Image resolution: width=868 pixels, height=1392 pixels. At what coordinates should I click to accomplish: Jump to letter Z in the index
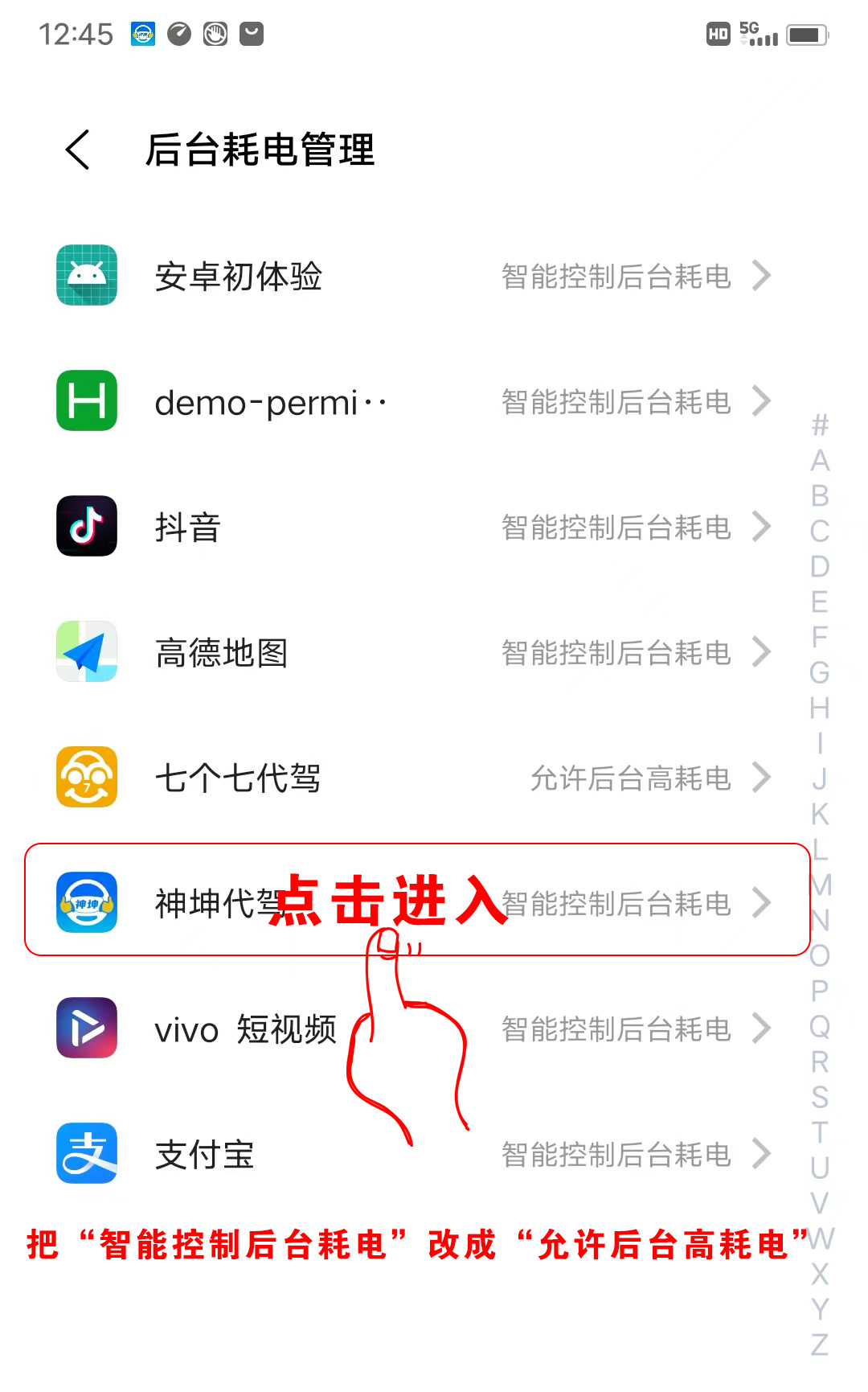(x=820, y=1345)
